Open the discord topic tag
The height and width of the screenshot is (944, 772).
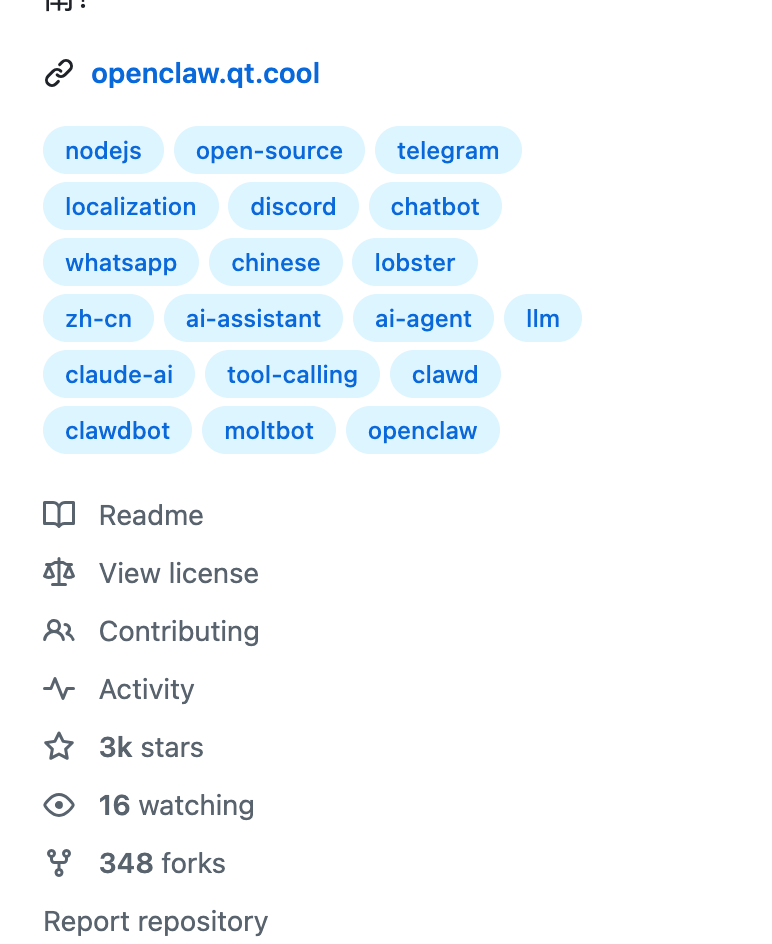[x=293, y=207]
